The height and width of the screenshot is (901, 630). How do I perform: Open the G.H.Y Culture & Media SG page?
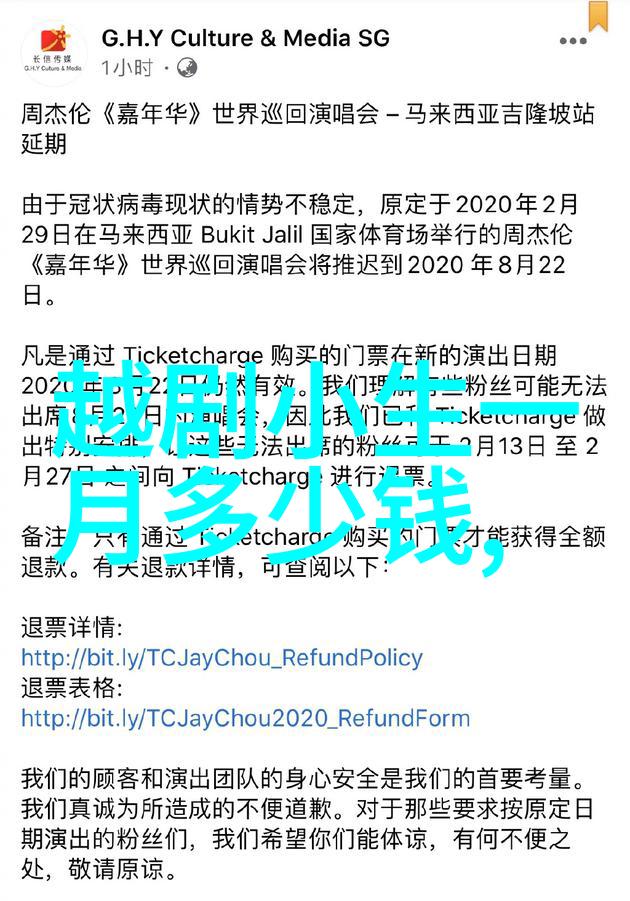[245, 39]
